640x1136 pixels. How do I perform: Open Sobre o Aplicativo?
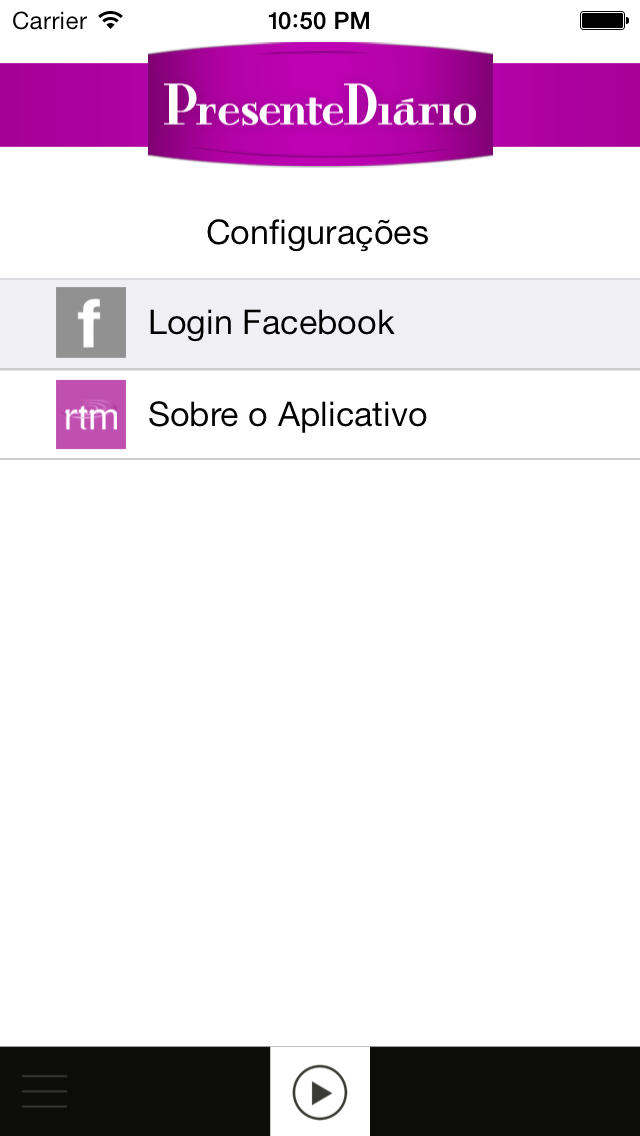click(x=320, y=414)
